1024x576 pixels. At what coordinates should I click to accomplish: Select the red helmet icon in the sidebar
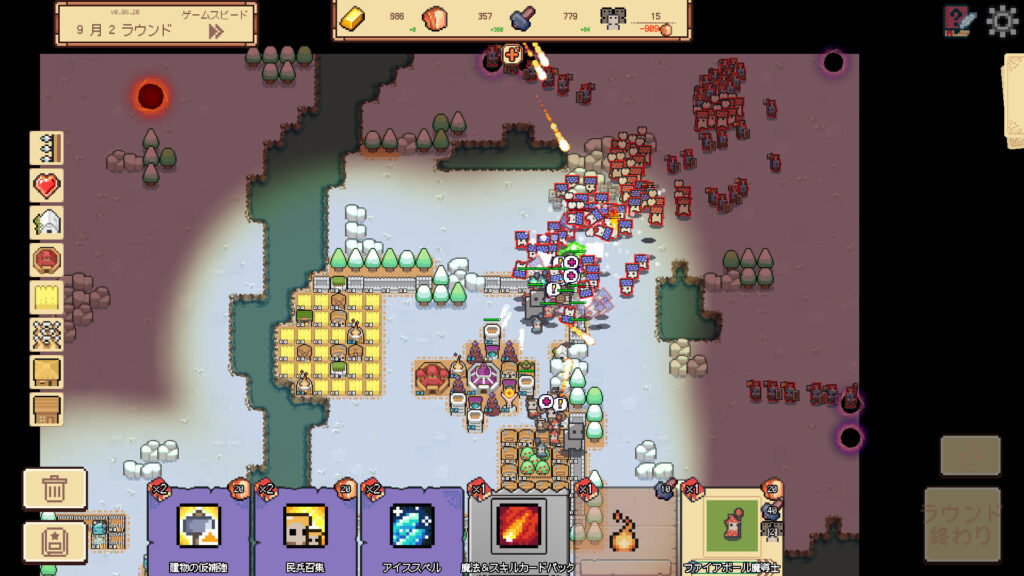pos(47,260)
